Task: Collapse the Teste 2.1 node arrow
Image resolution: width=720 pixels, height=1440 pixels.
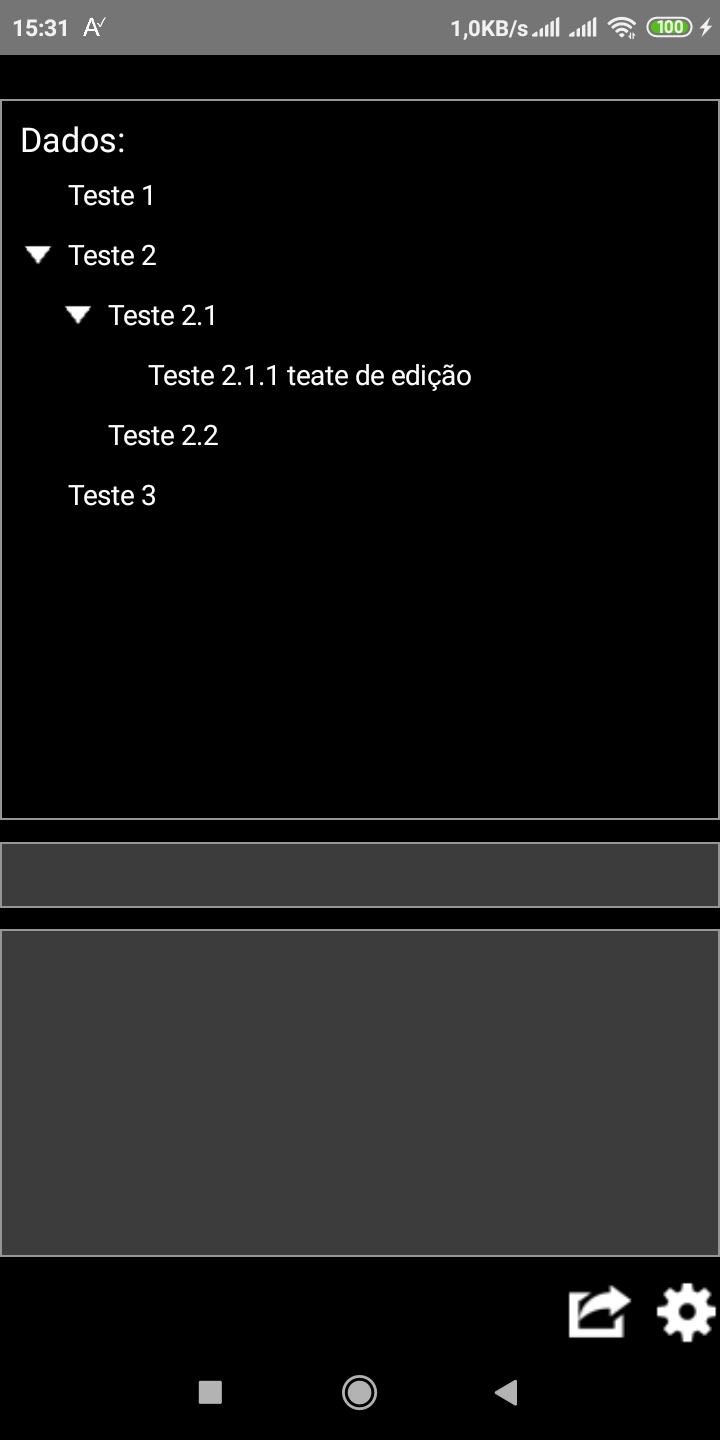Action: tap(78, 316)
